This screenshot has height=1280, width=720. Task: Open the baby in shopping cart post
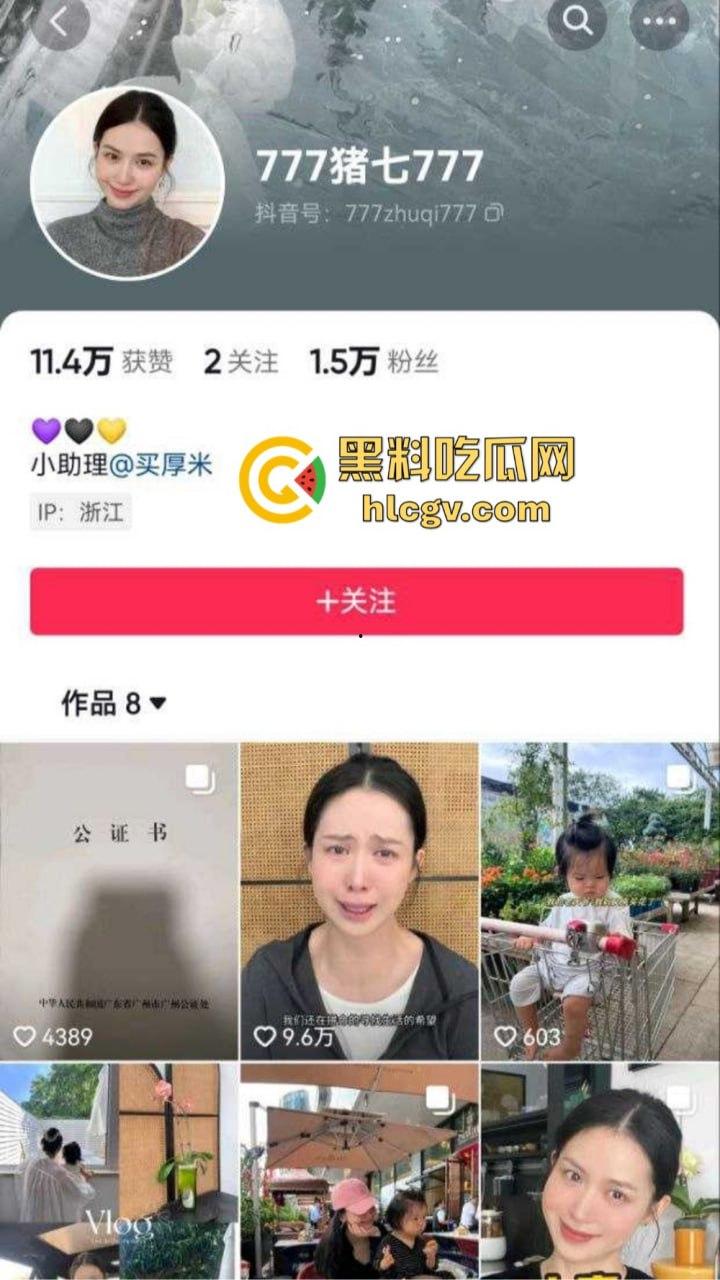(x=599, y=900)
